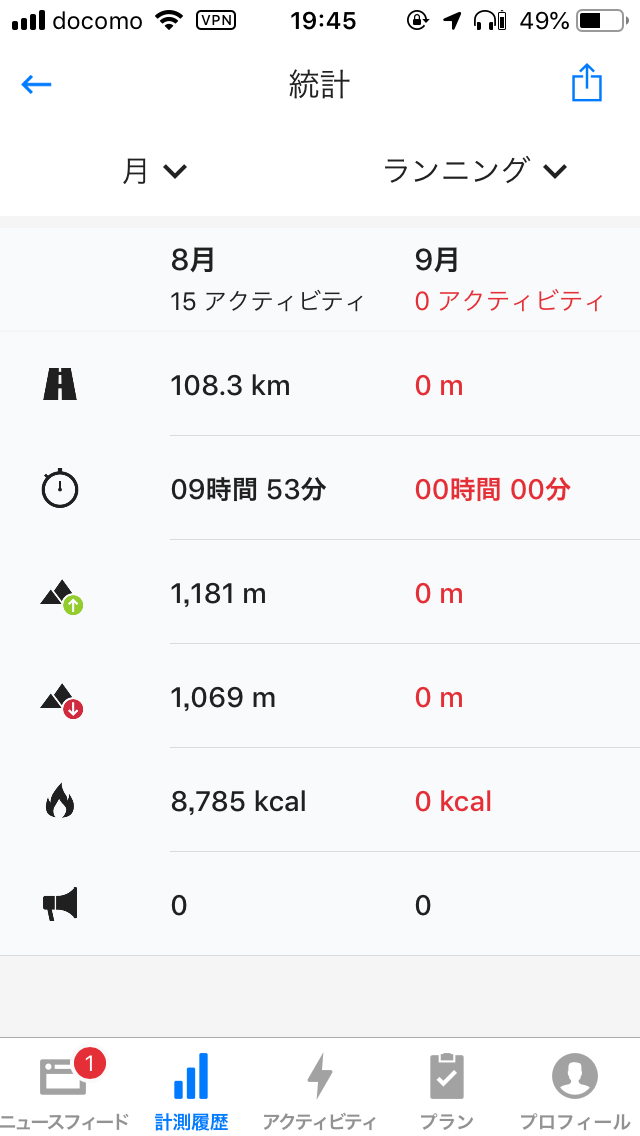Open the 月 period dropdown
Viewport: 640px width, 1136px height.
click(x=154, y=171)
